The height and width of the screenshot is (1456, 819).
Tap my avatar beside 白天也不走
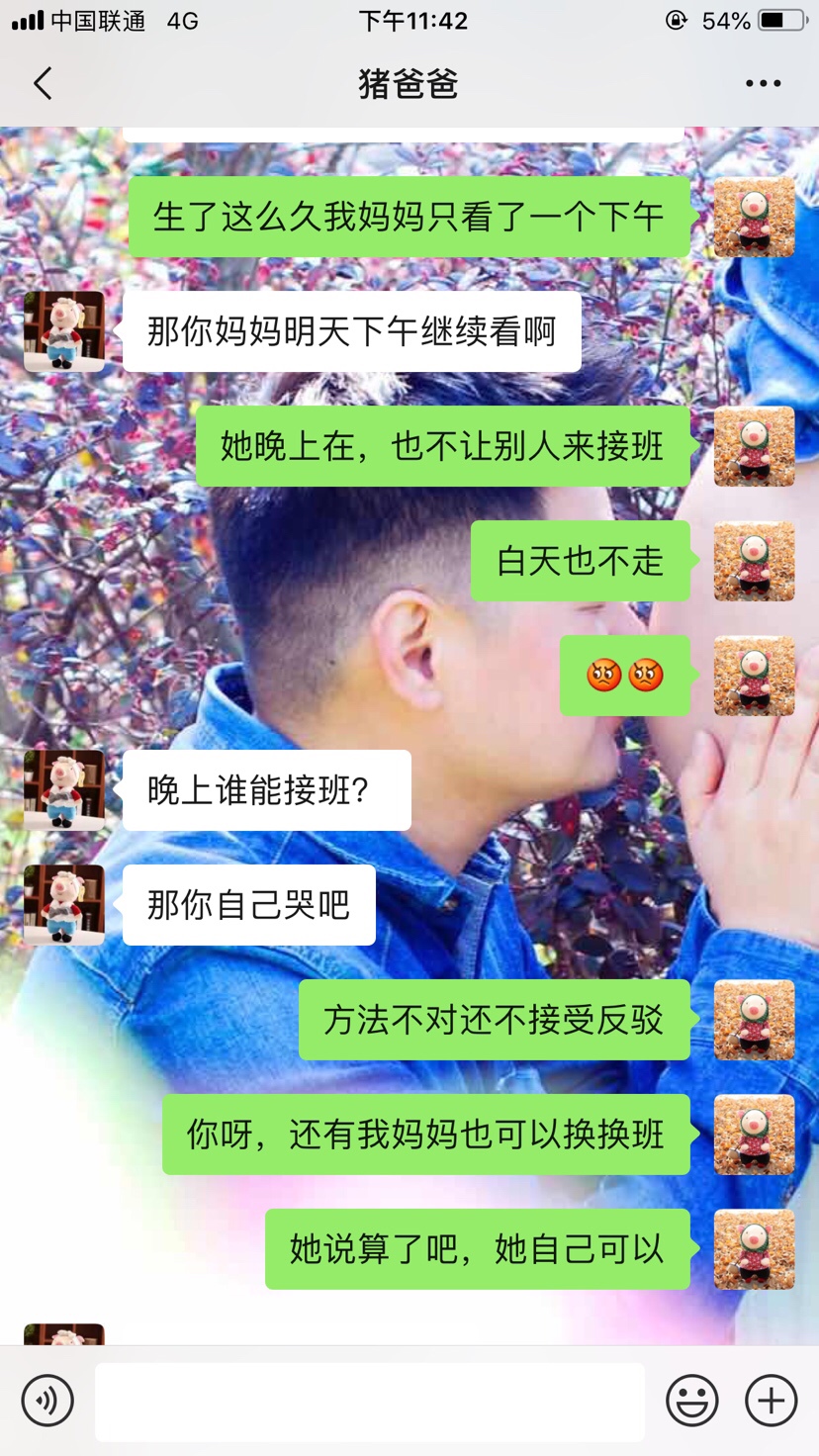click(x=754, y=561)
